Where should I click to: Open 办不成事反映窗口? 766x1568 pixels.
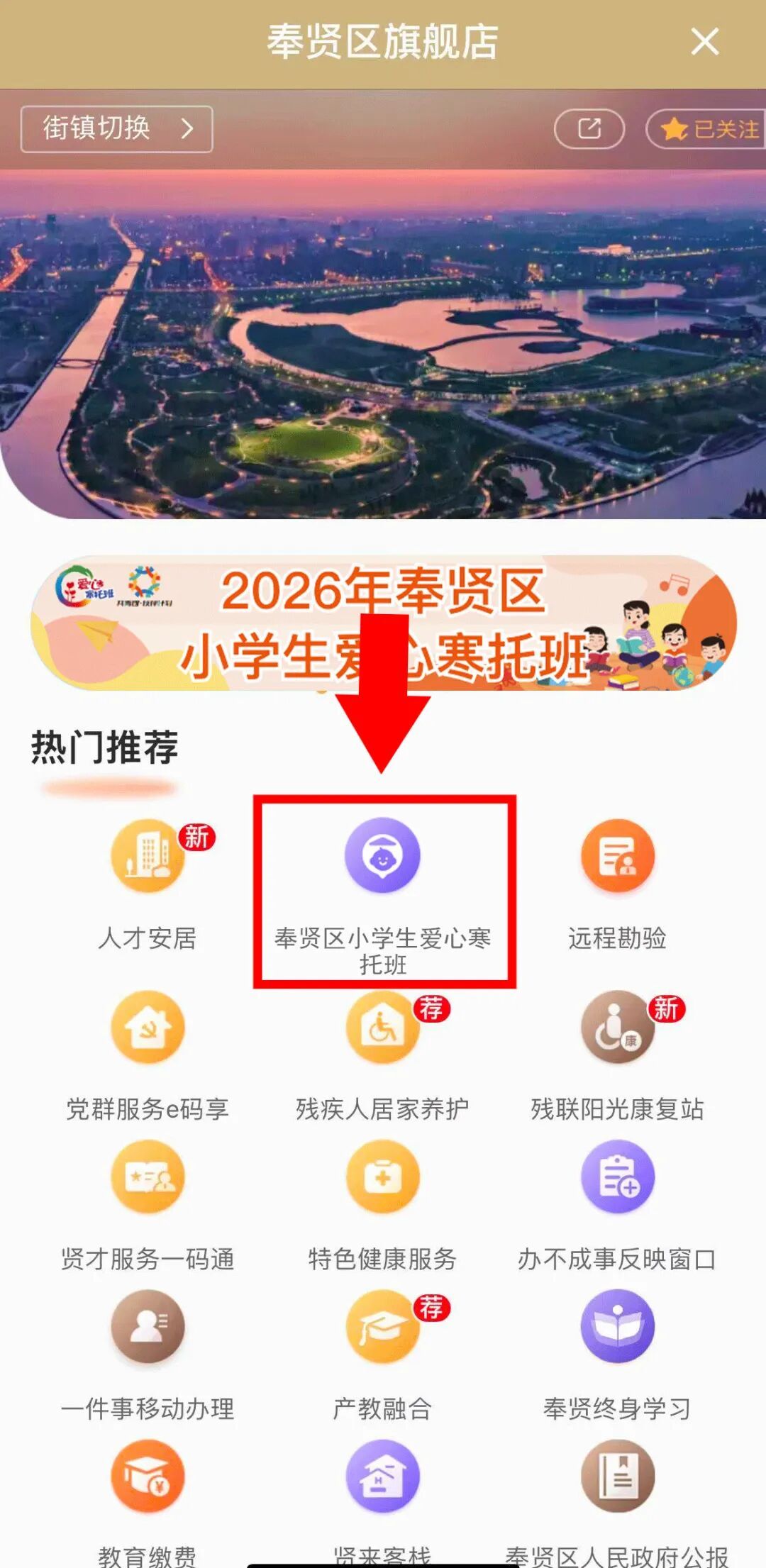pos(617,1178)
